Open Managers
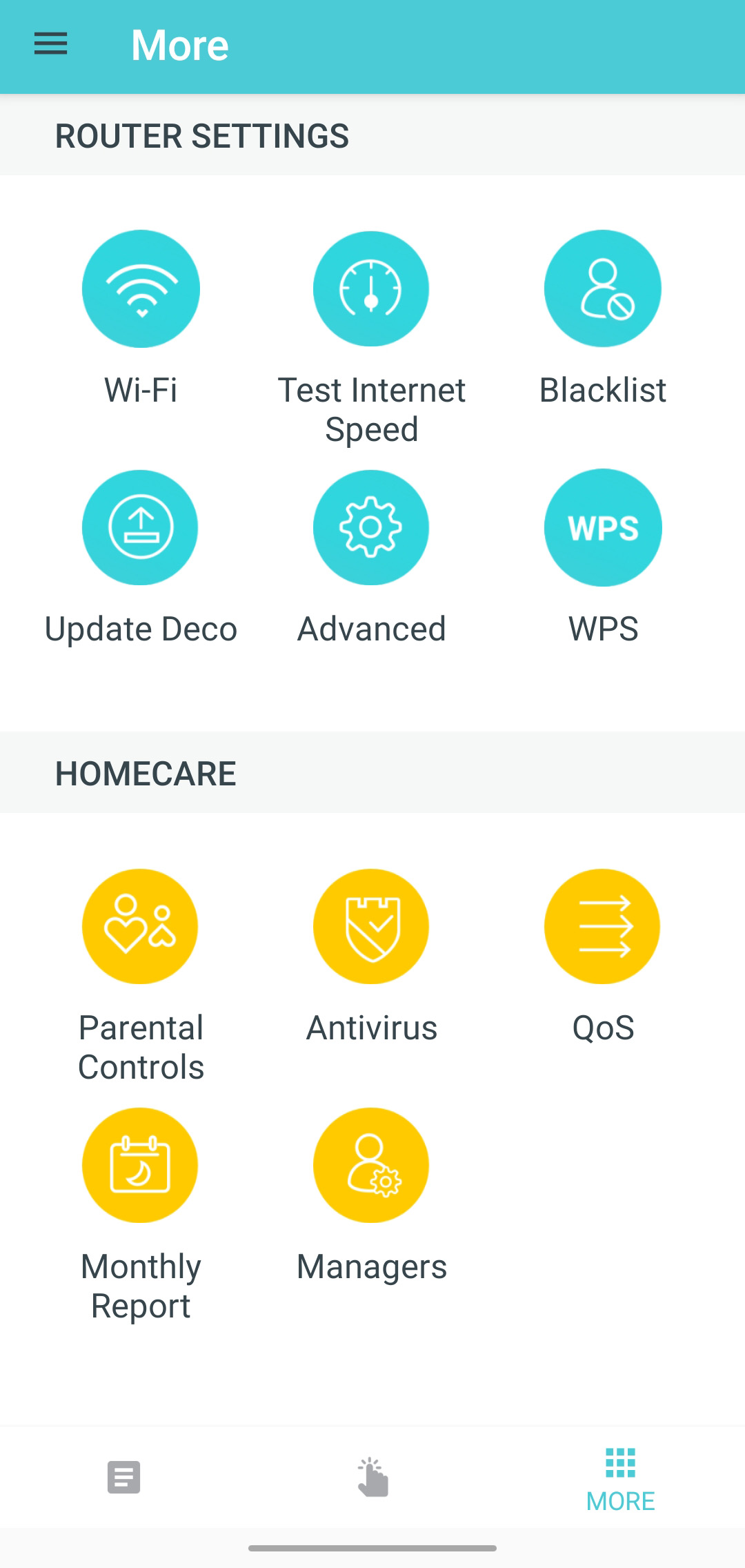Viewport: 745px width, 1568px height. tap(371, 1166)
